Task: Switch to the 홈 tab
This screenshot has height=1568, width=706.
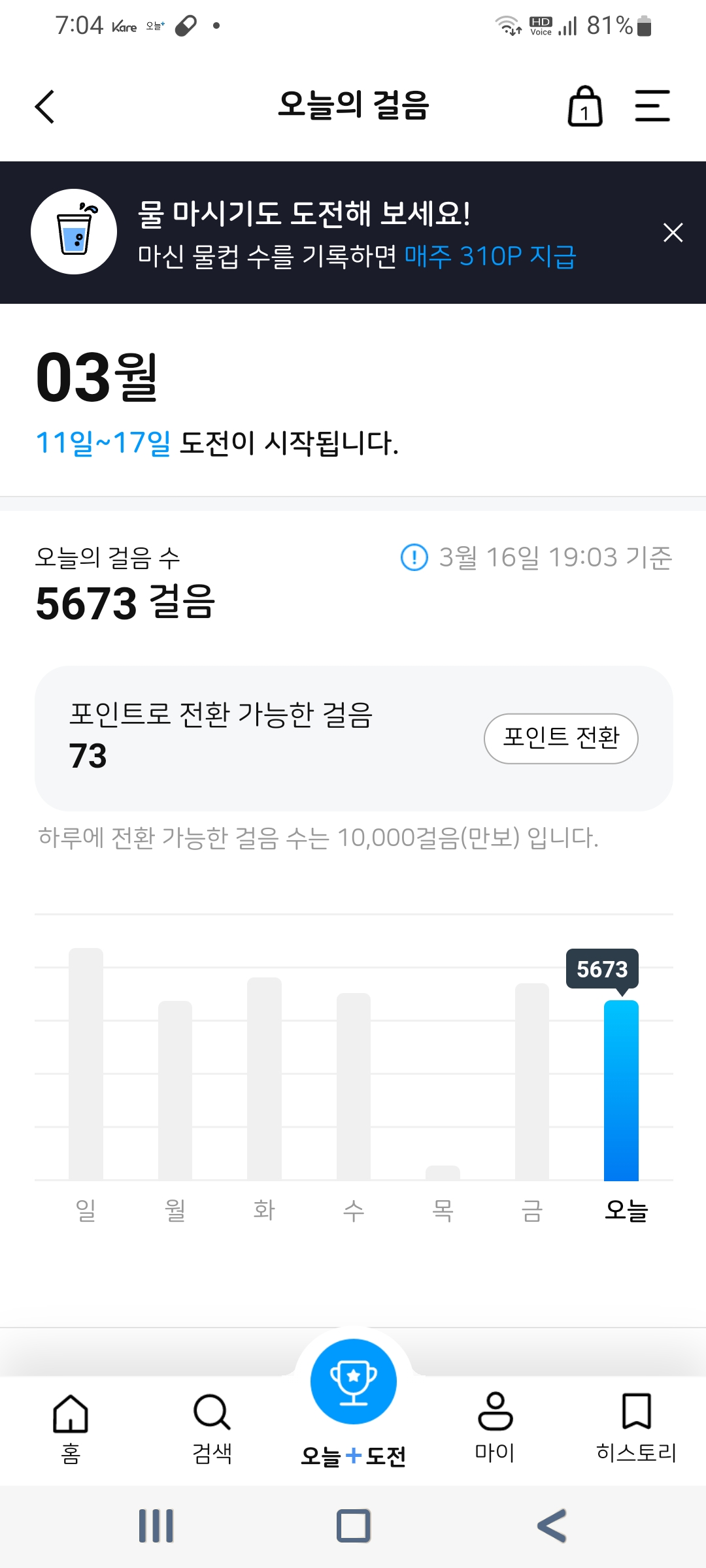Action: tap(71, 1429)
